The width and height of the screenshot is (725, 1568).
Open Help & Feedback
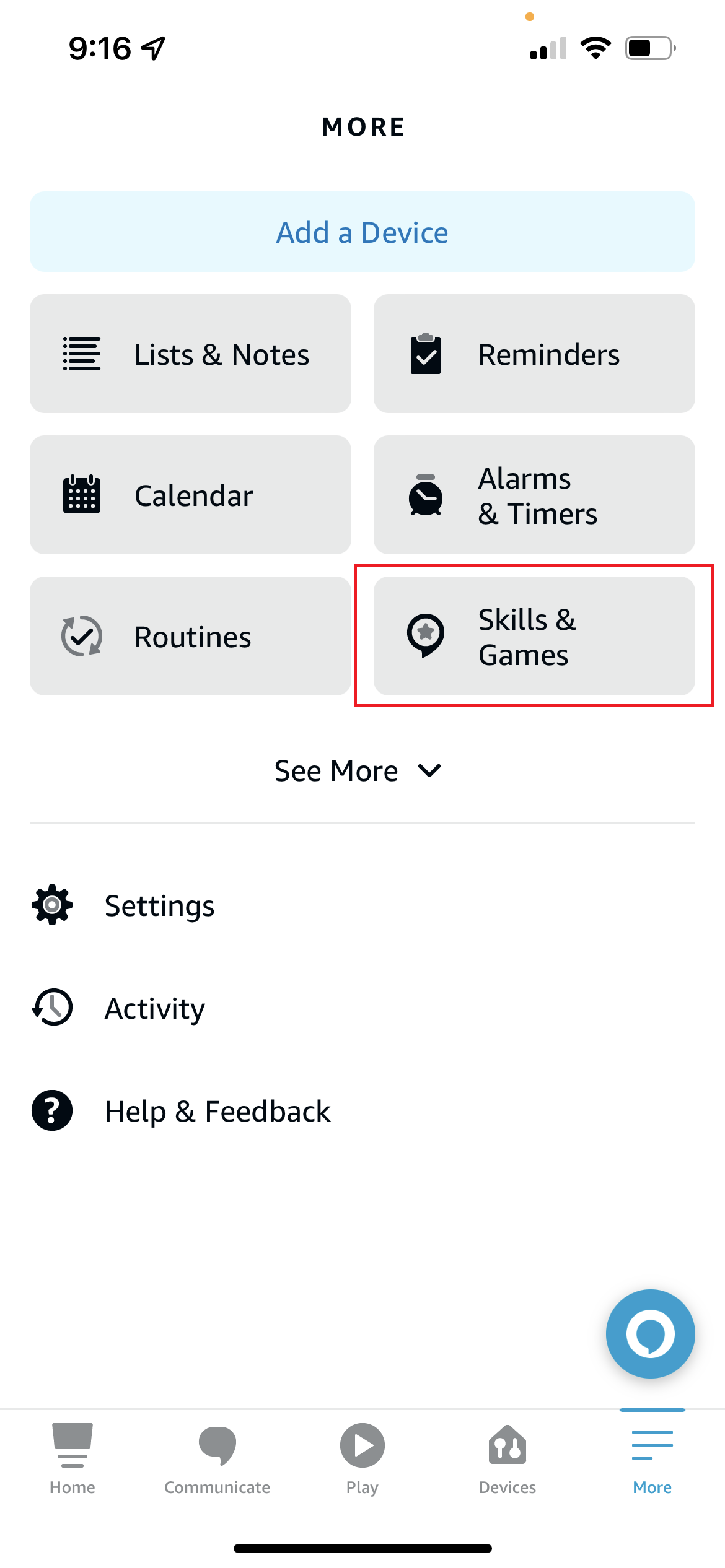[x=362, y=1111]
